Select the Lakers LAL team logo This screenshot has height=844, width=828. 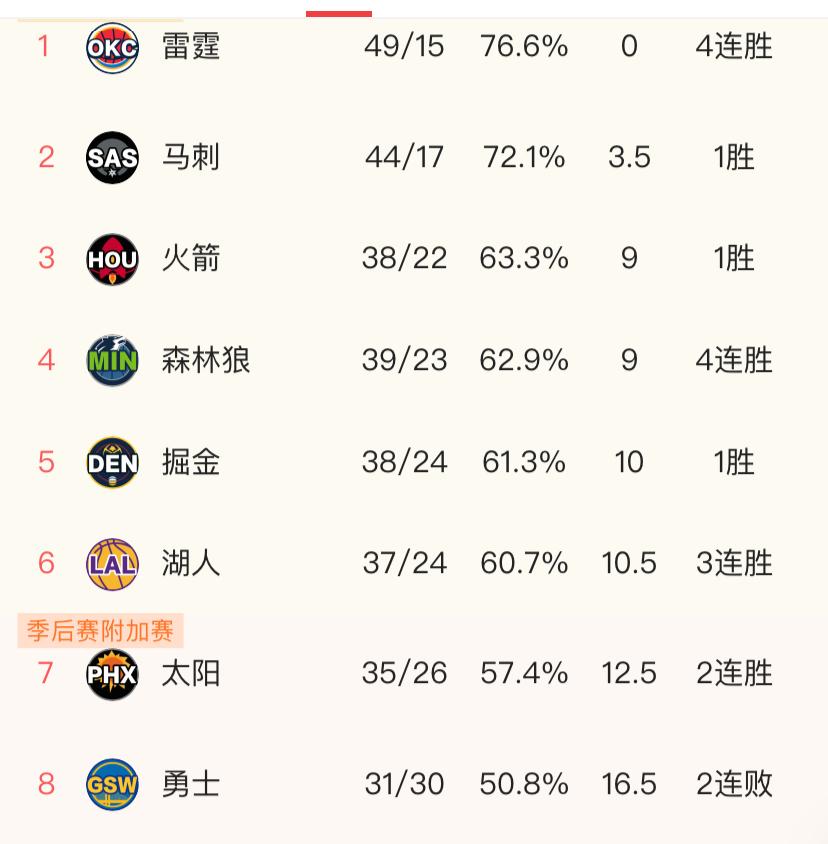click(x=112, y=562)
